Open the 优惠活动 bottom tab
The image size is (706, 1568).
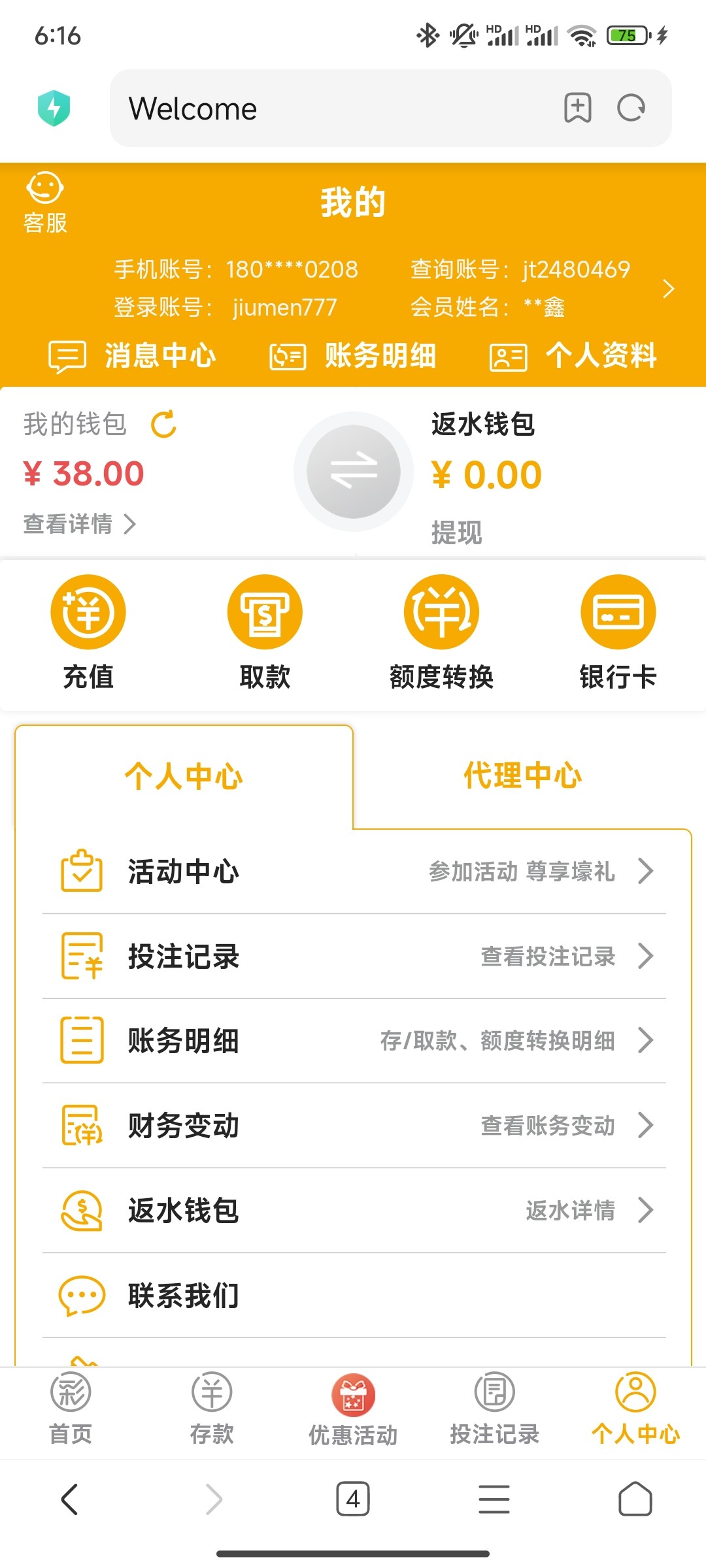click(x=353, y=1409)
